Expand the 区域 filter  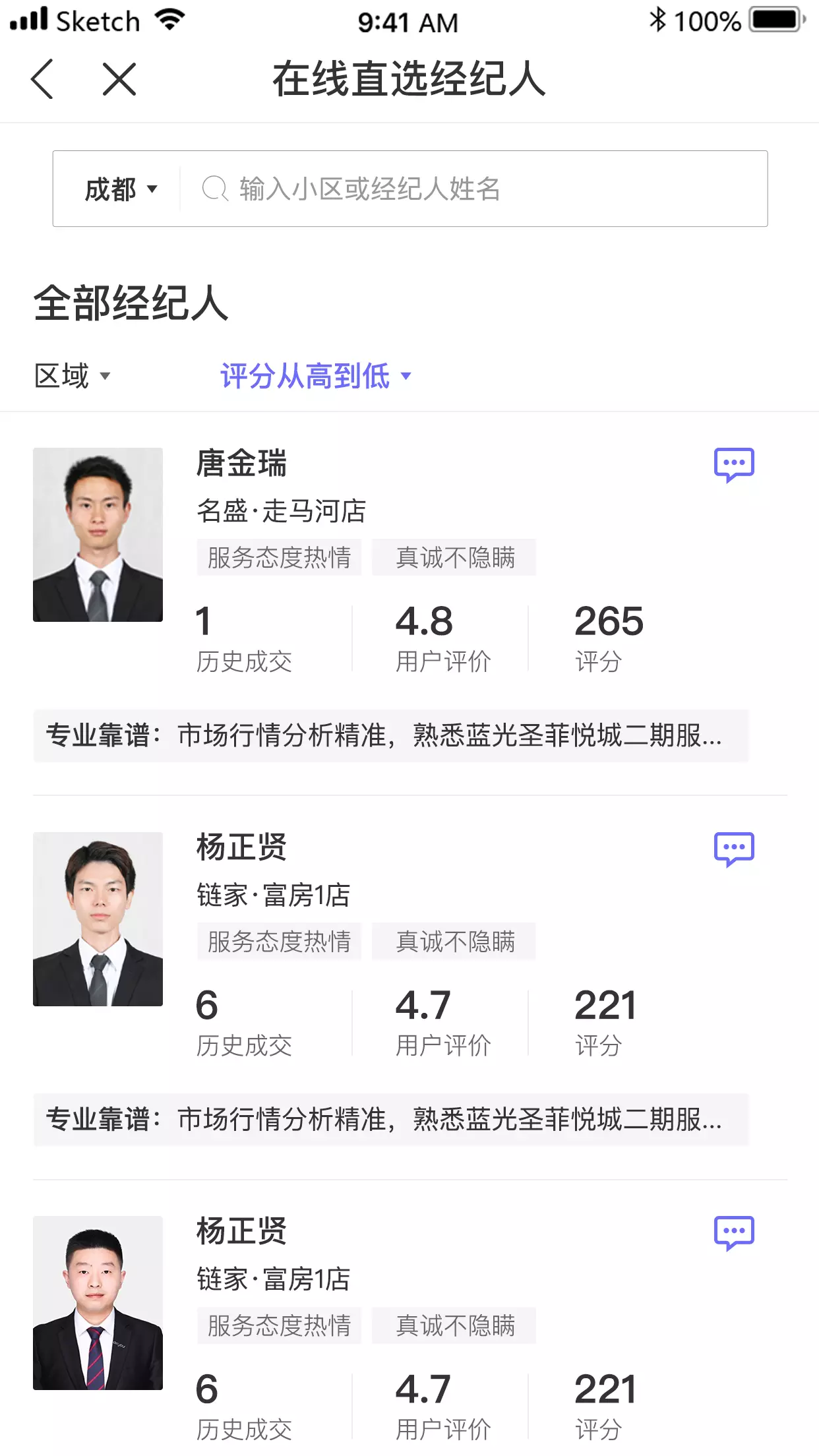72,376
